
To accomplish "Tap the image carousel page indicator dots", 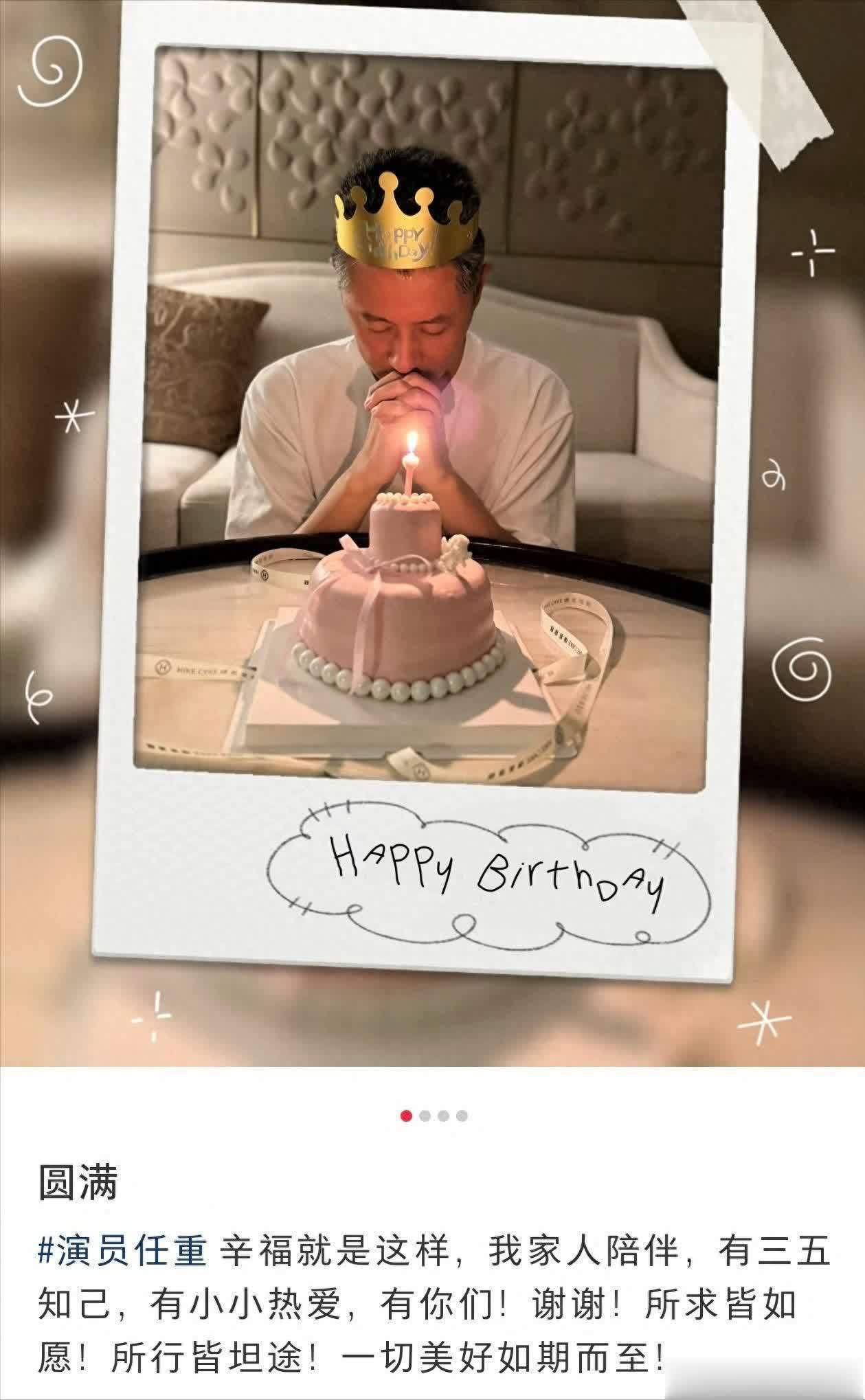I will click(x=434, y=1116).
